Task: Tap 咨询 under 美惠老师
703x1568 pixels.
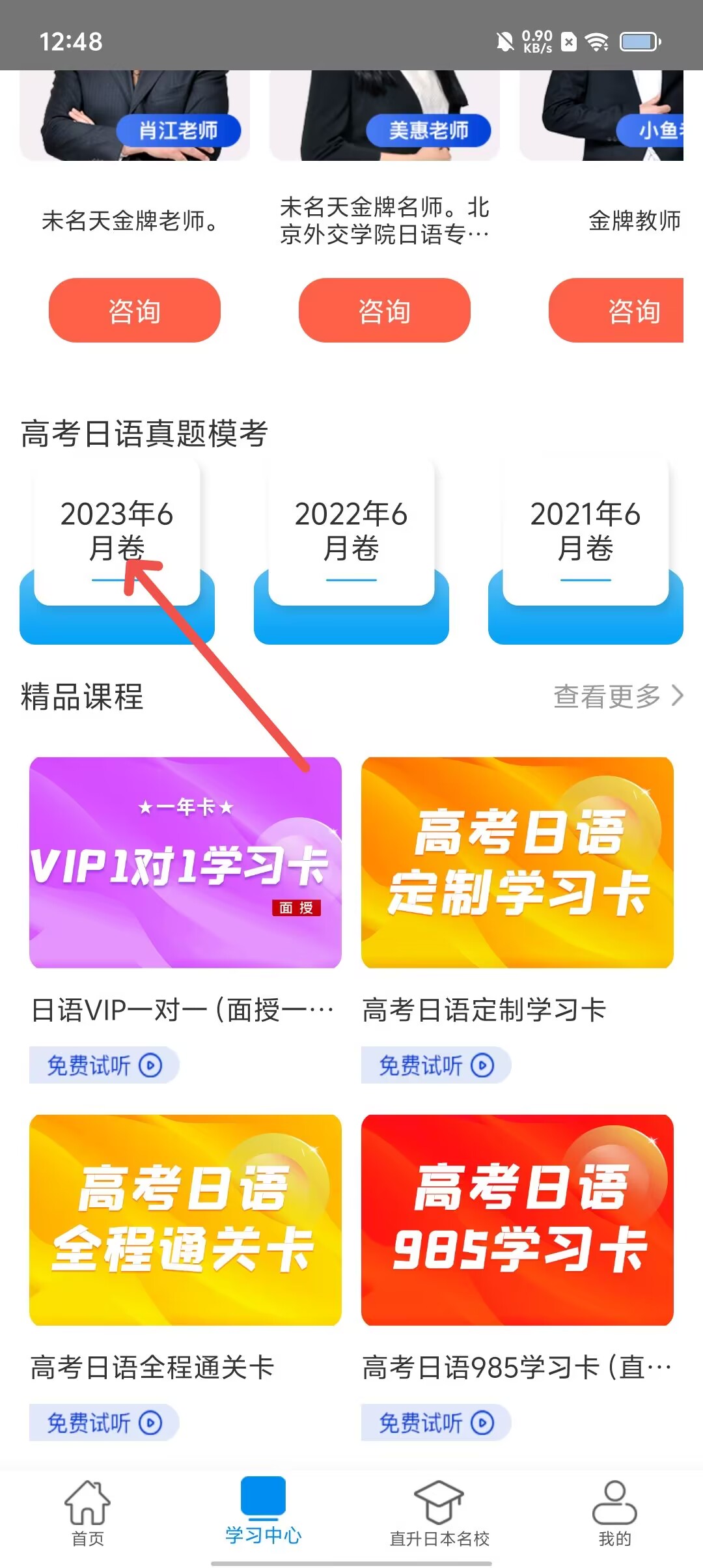Action: (384, 311)
